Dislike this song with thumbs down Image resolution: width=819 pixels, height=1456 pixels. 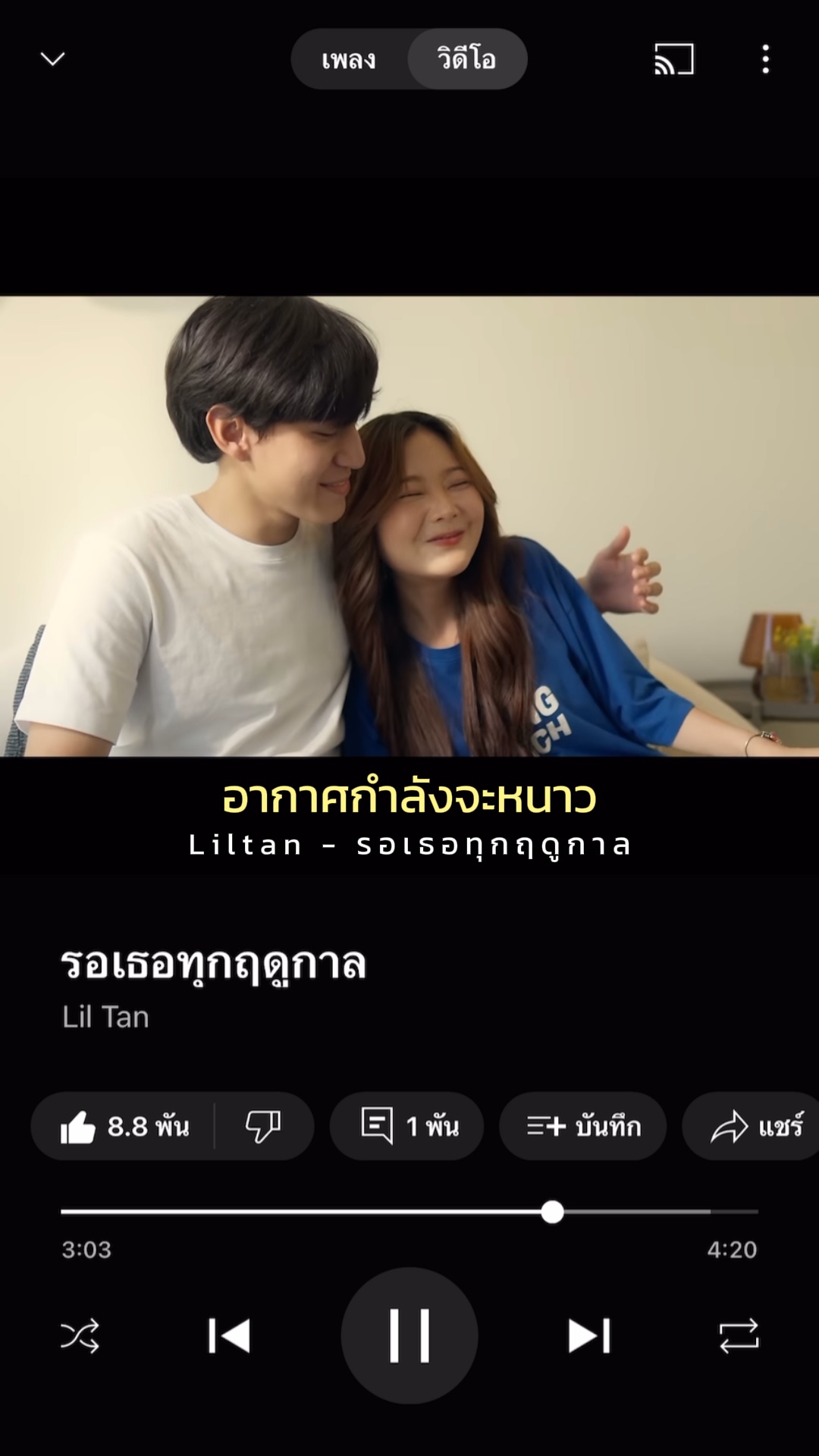pos(263,1126)
